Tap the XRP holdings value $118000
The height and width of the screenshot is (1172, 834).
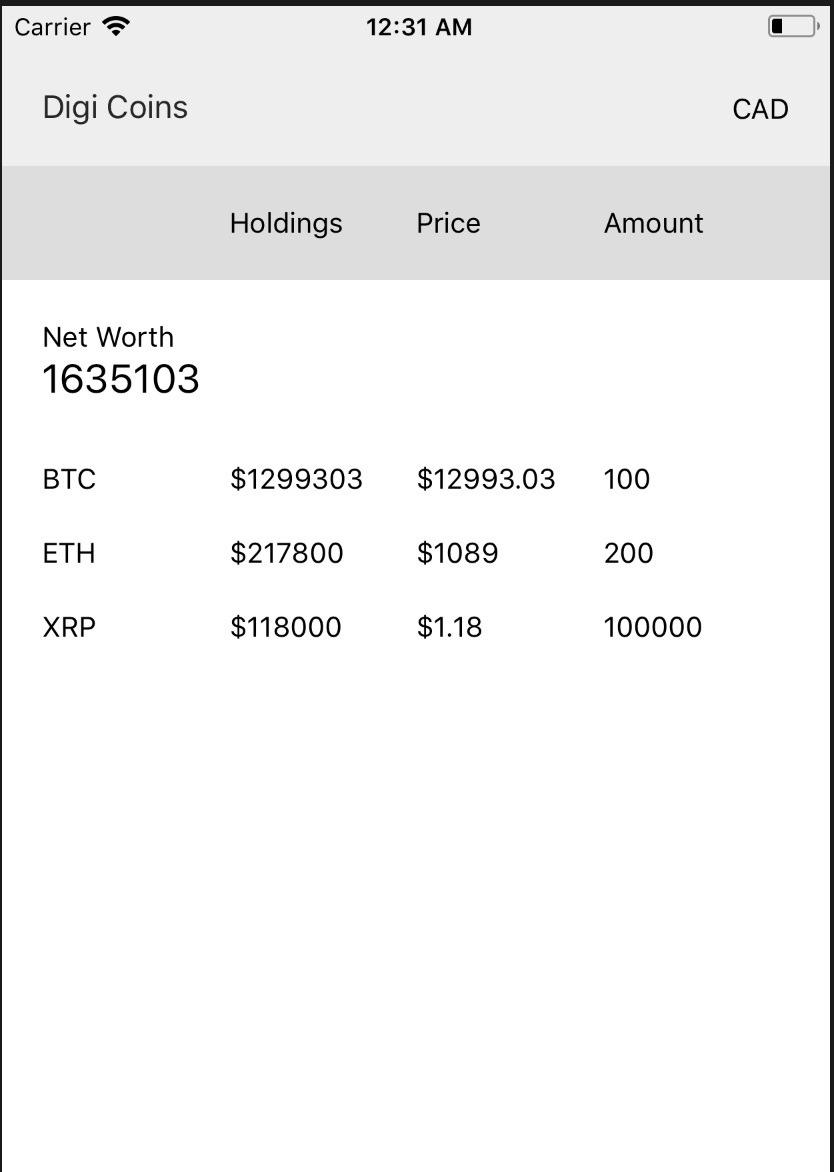(286, 627)
